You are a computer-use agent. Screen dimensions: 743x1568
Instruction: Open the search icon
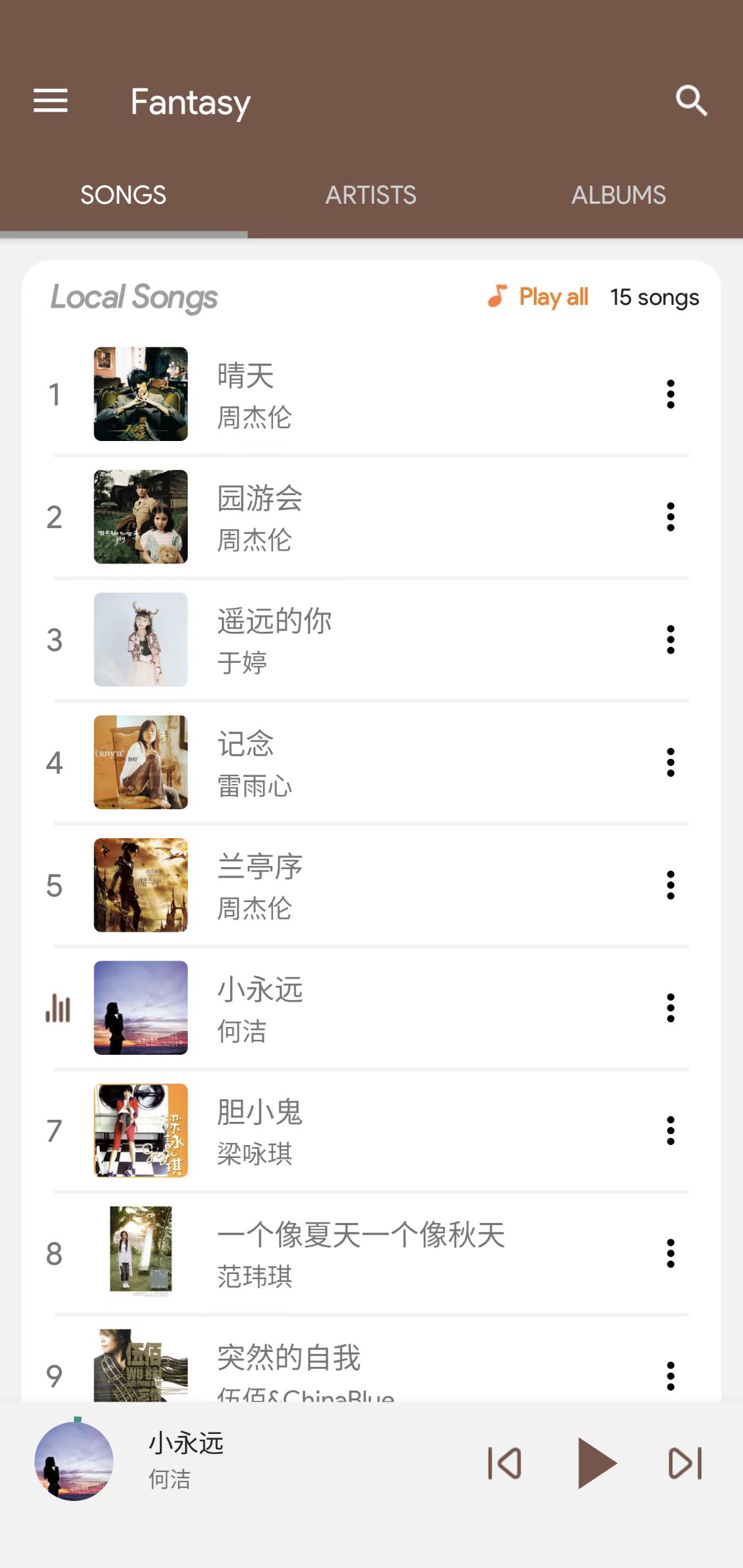point(691,101)
